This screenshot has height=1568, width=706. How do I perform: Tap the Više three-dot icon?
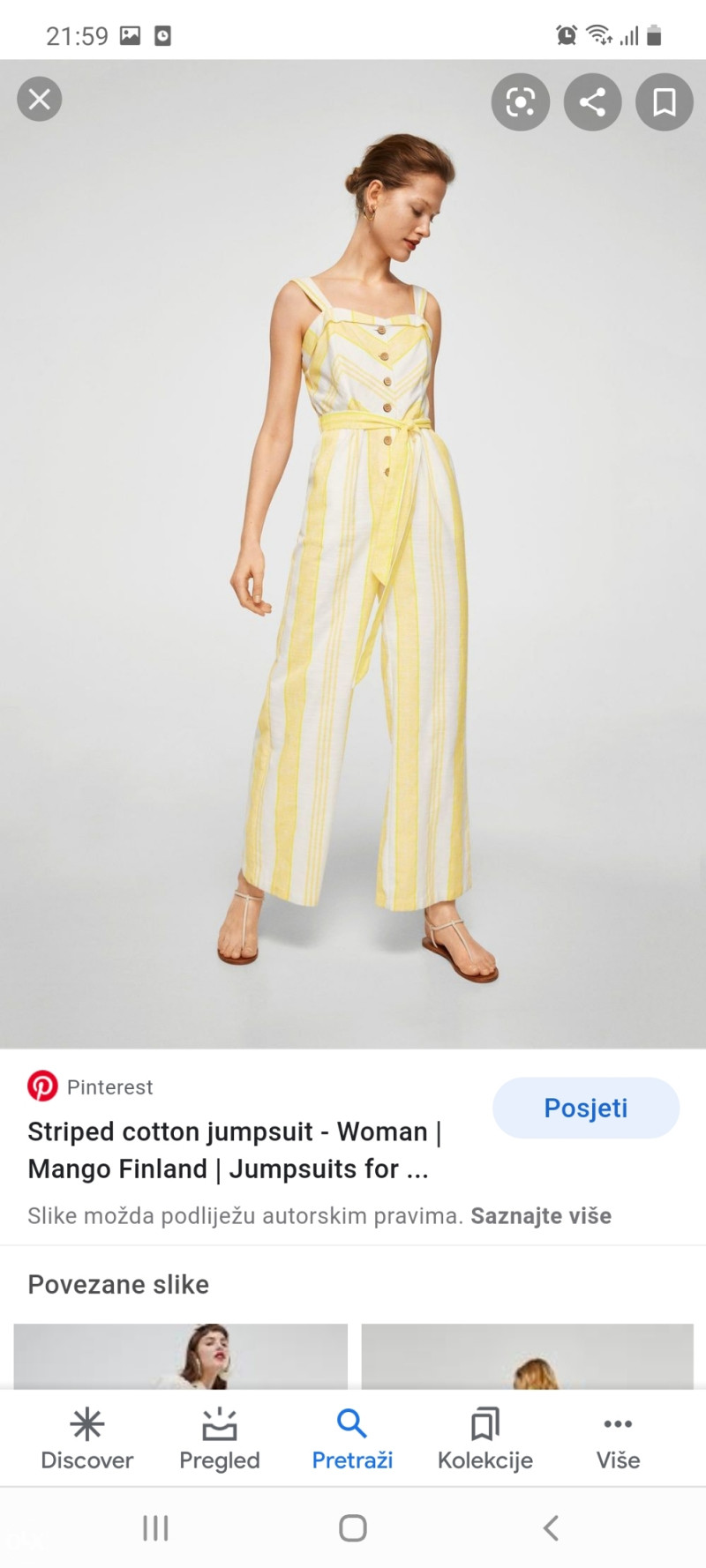617,1416
